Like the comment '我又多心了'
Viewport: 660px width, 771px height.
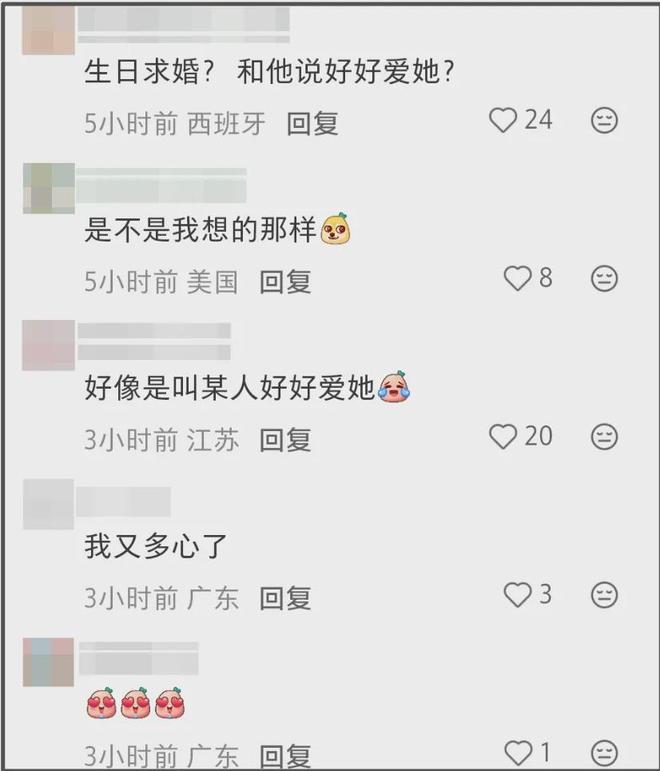pos(517,596)
